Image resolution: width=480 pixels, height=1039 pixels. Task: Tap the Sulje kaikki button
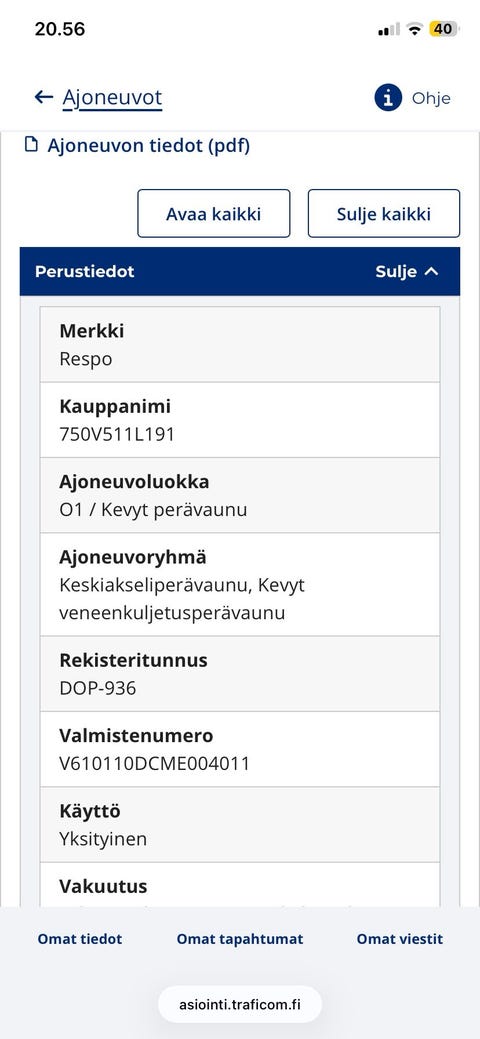tap(384, 213)
